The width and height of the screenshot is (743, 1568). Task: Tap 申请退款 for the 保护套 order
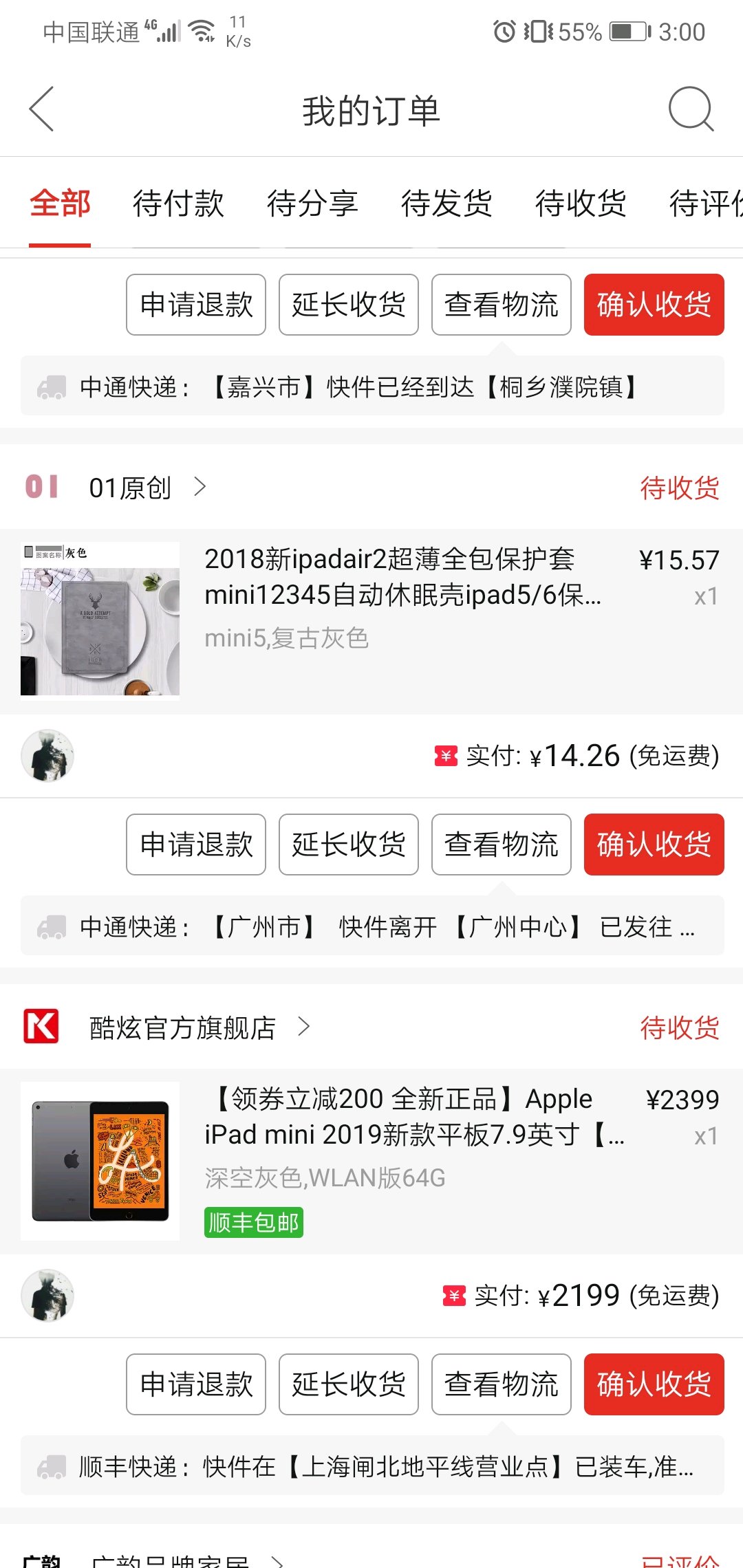[x=196, y=845]
